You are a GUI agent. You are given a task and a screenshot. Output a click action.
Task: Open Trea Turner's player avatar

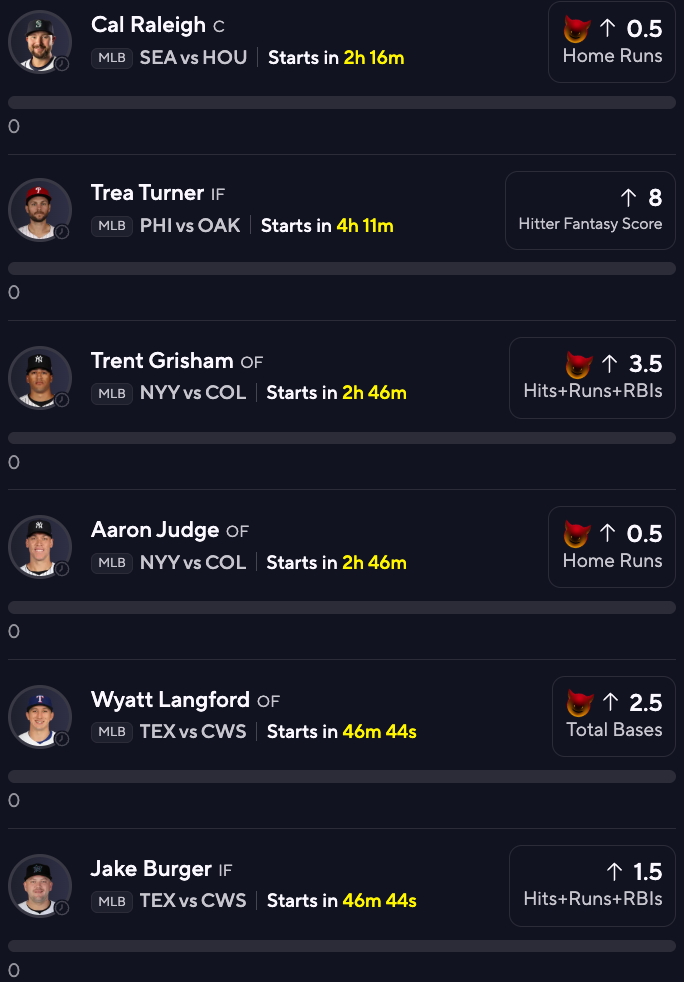point(40,209)
